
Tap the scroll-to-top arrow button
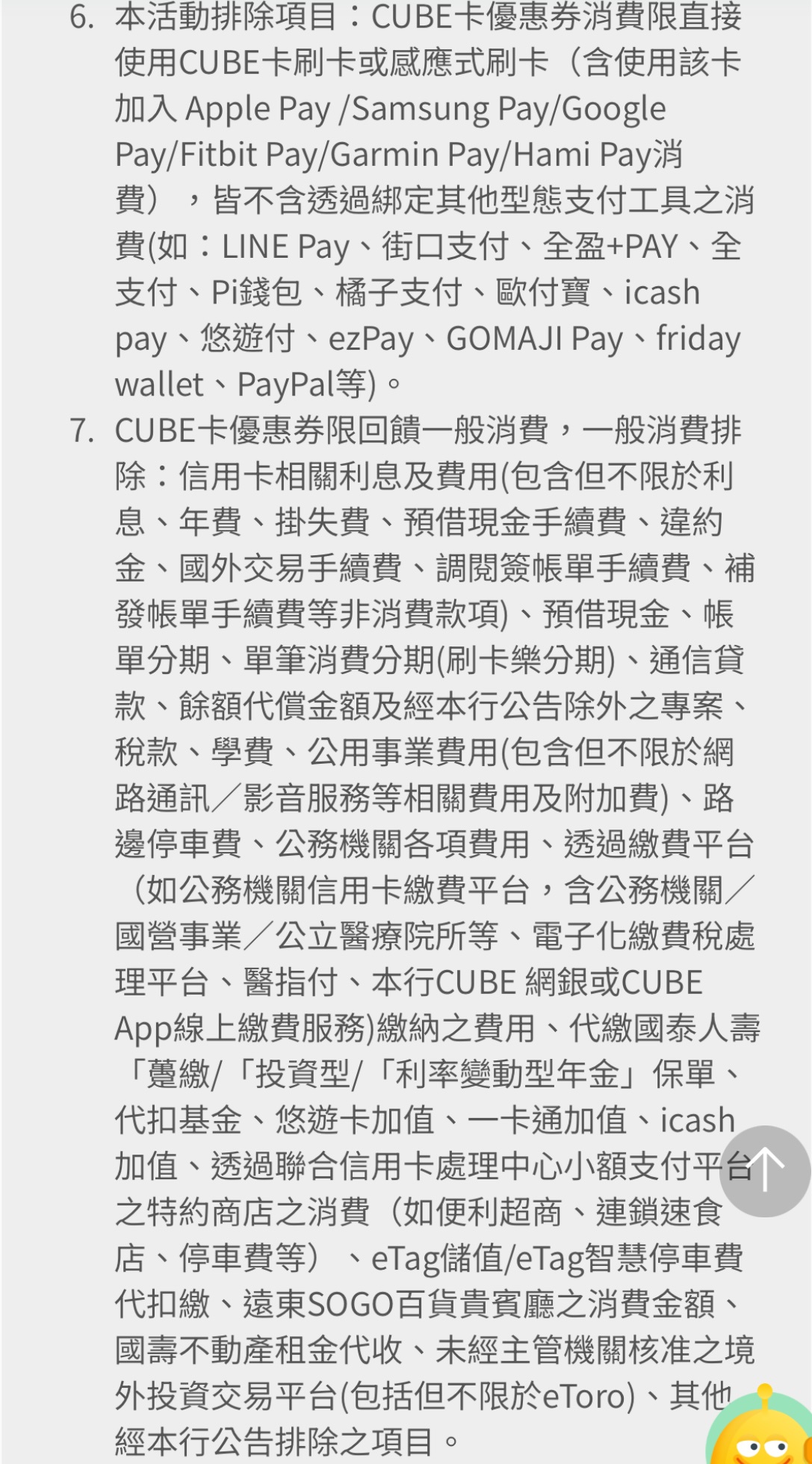point(765,1171)
